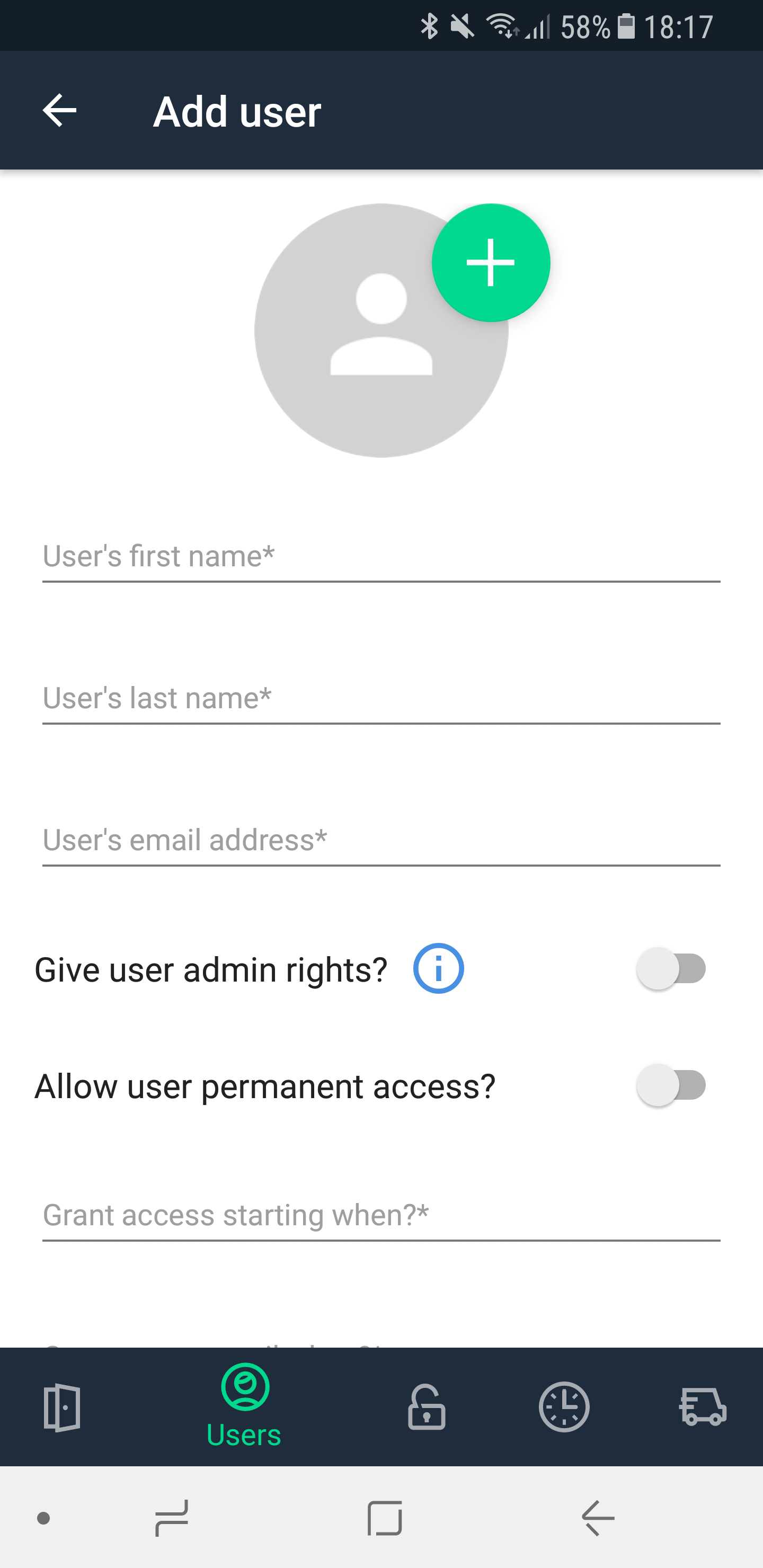The image size is (763, 1568).
Task: Focus the user's first name field
Action: click(381, 557)
